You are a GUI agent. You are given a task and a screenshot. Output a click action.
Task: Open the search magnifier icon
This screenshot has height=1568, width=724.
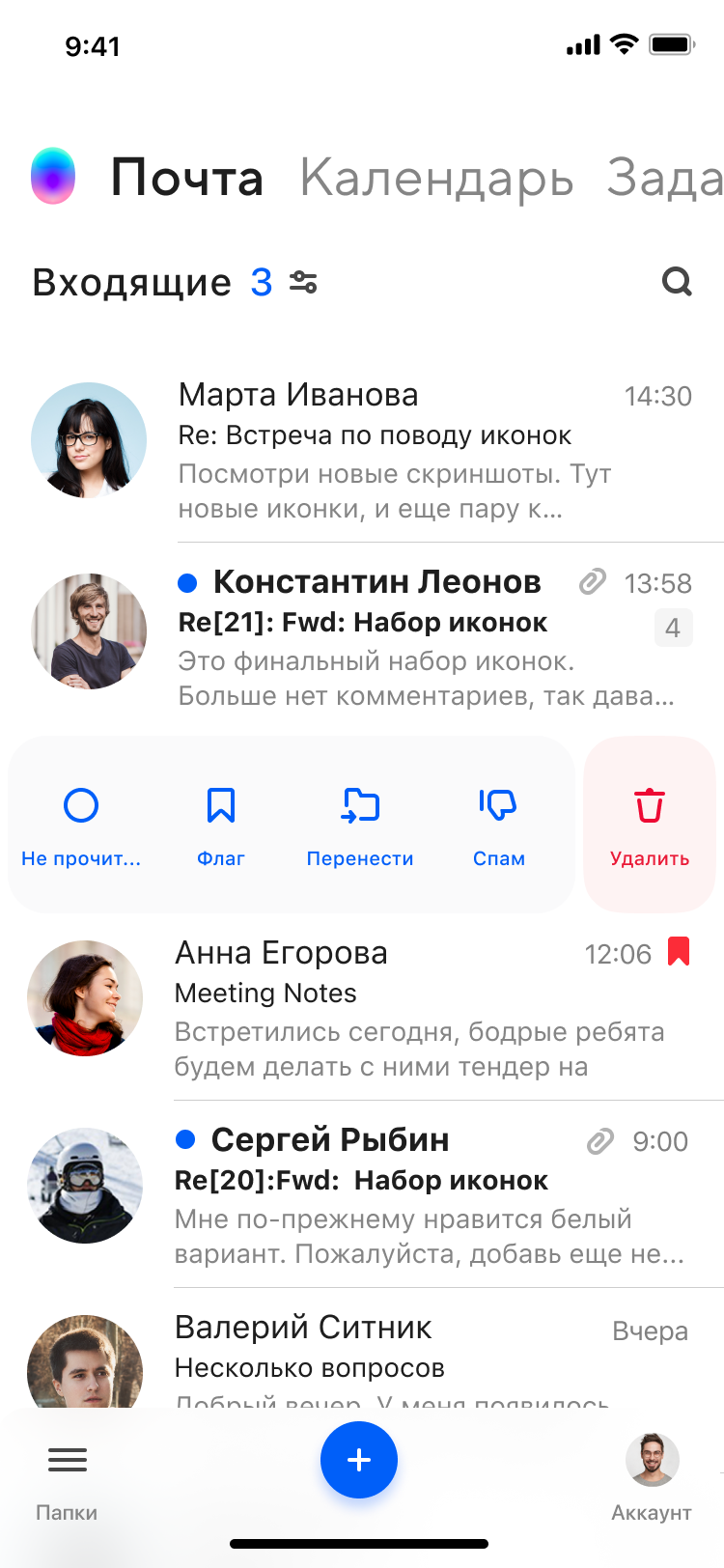tap(677, 282)
